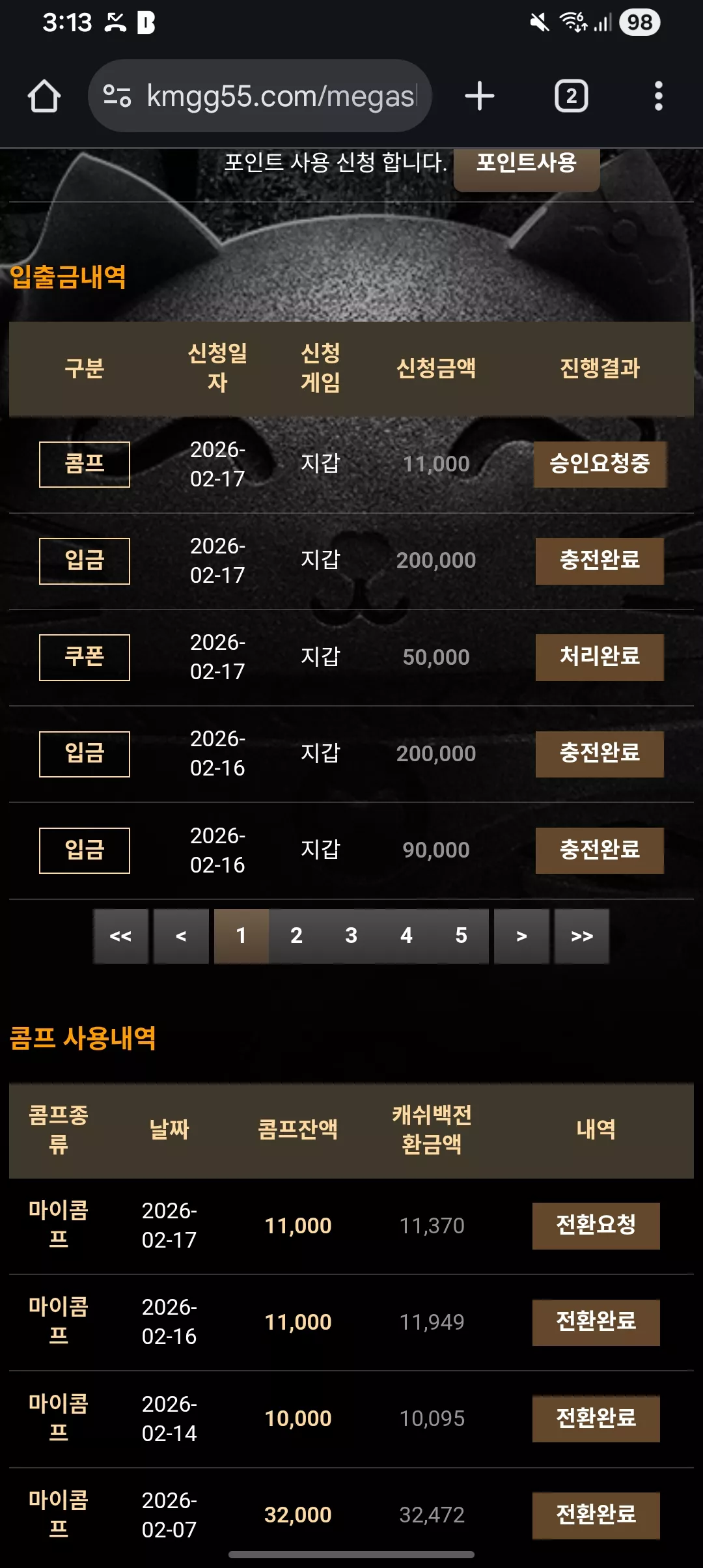Jump to the first page with <<

(120, 936)
